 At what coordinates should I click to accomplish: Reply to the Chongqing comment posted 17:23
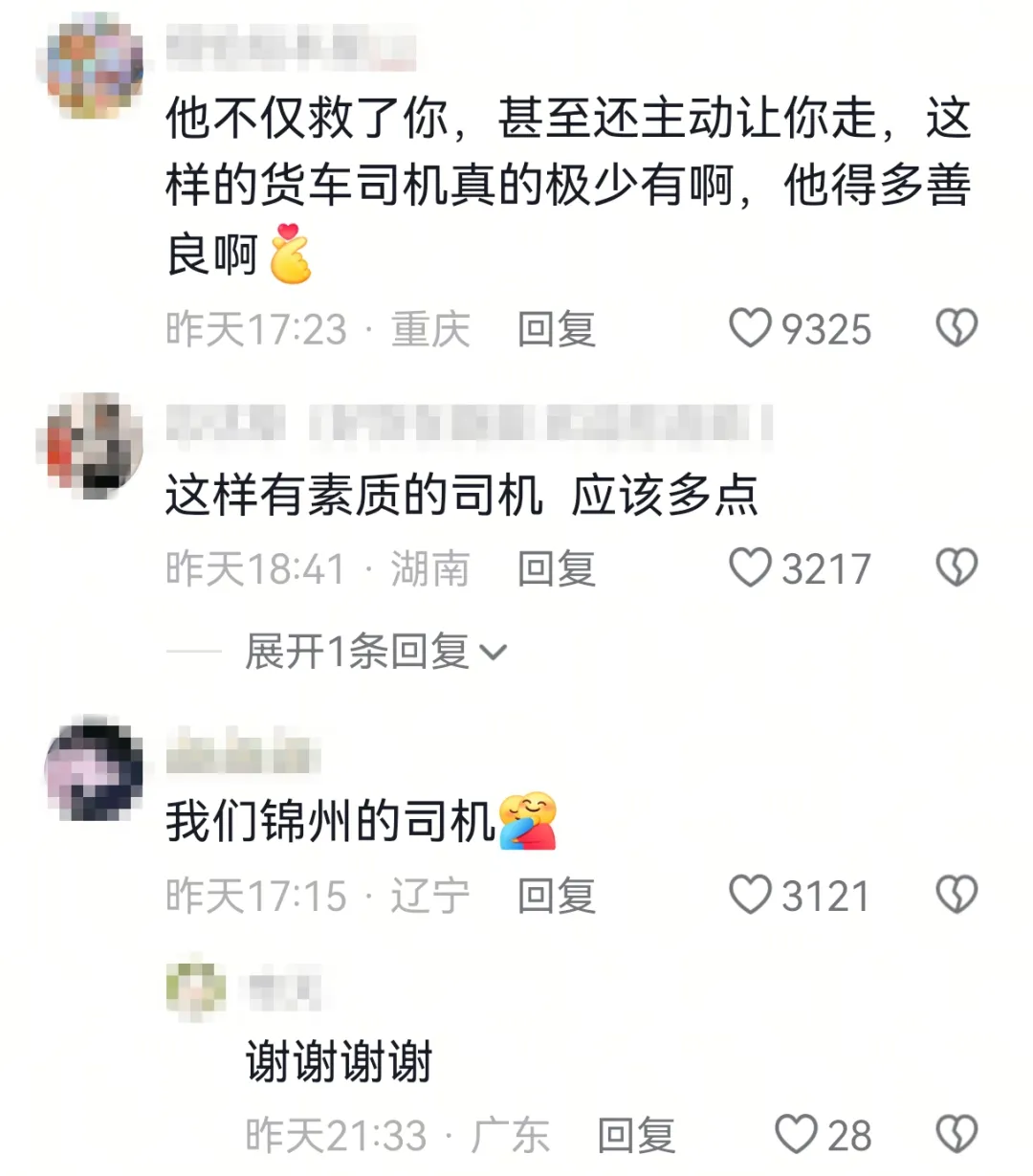point(557,329)
